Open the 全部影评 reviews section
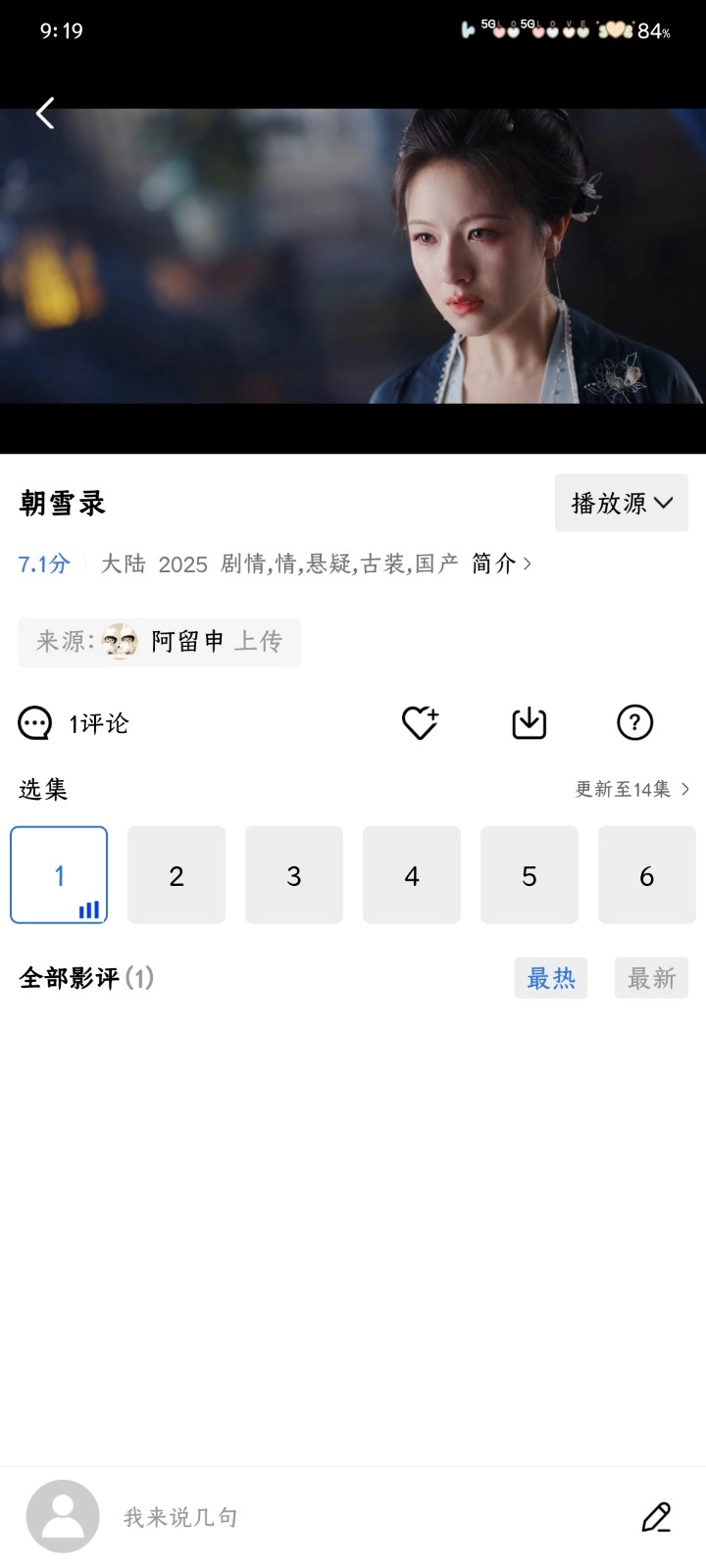 click(69, 977)
